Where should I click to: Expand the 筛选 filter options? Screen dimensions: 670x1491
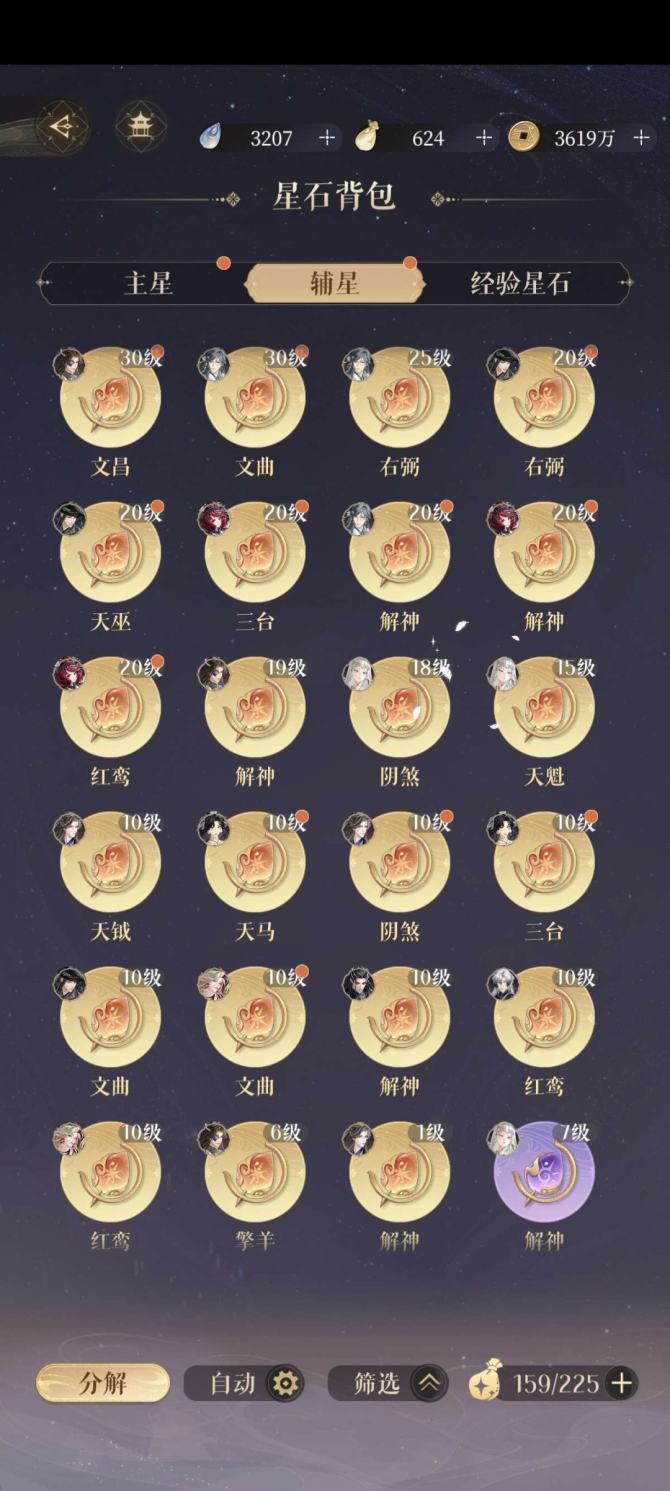click(429, 1383)
